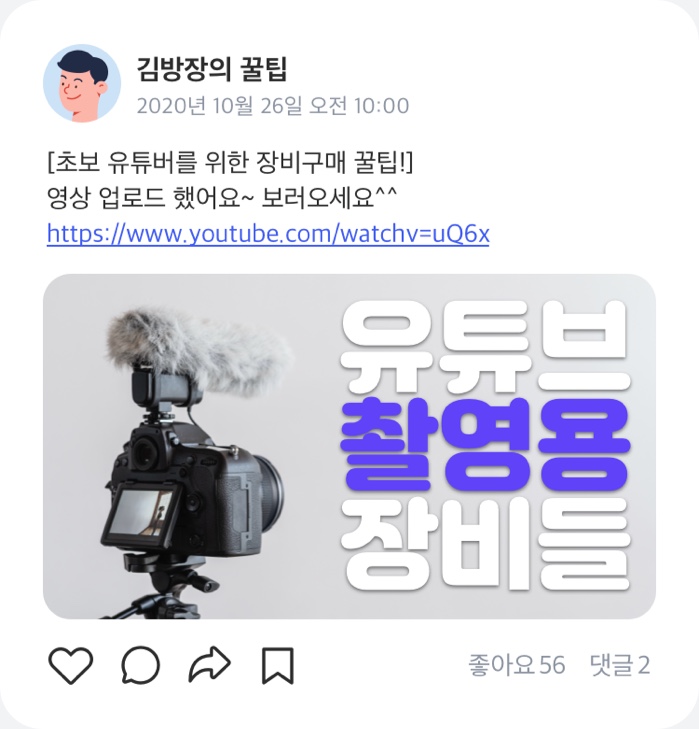This screenshot has width=699, height=729.
Task: Open the 유튜브 촬영용 장비들 image
Action: click(x=349, y=446)
